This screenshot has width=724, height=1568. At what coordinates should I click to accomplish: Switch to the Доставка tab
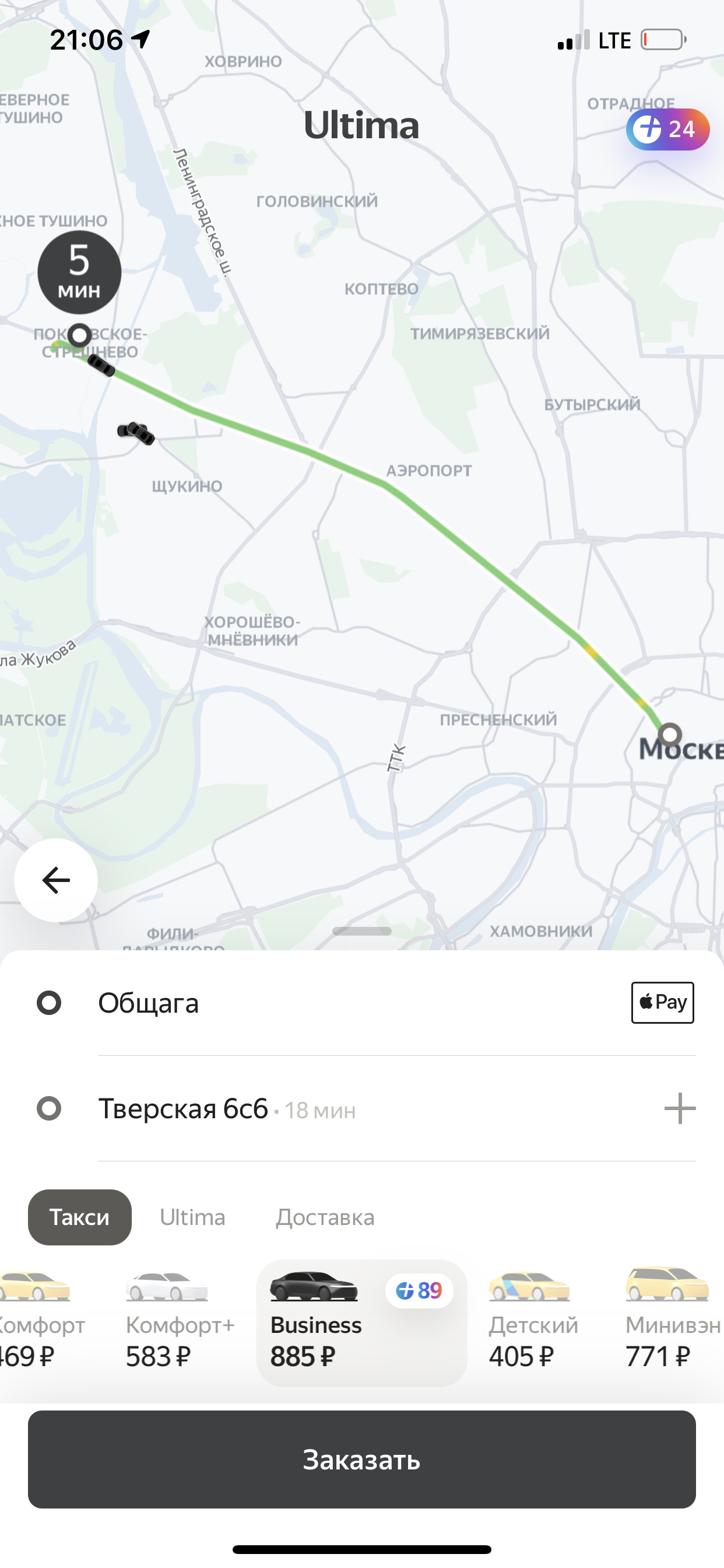point(325,1217)
